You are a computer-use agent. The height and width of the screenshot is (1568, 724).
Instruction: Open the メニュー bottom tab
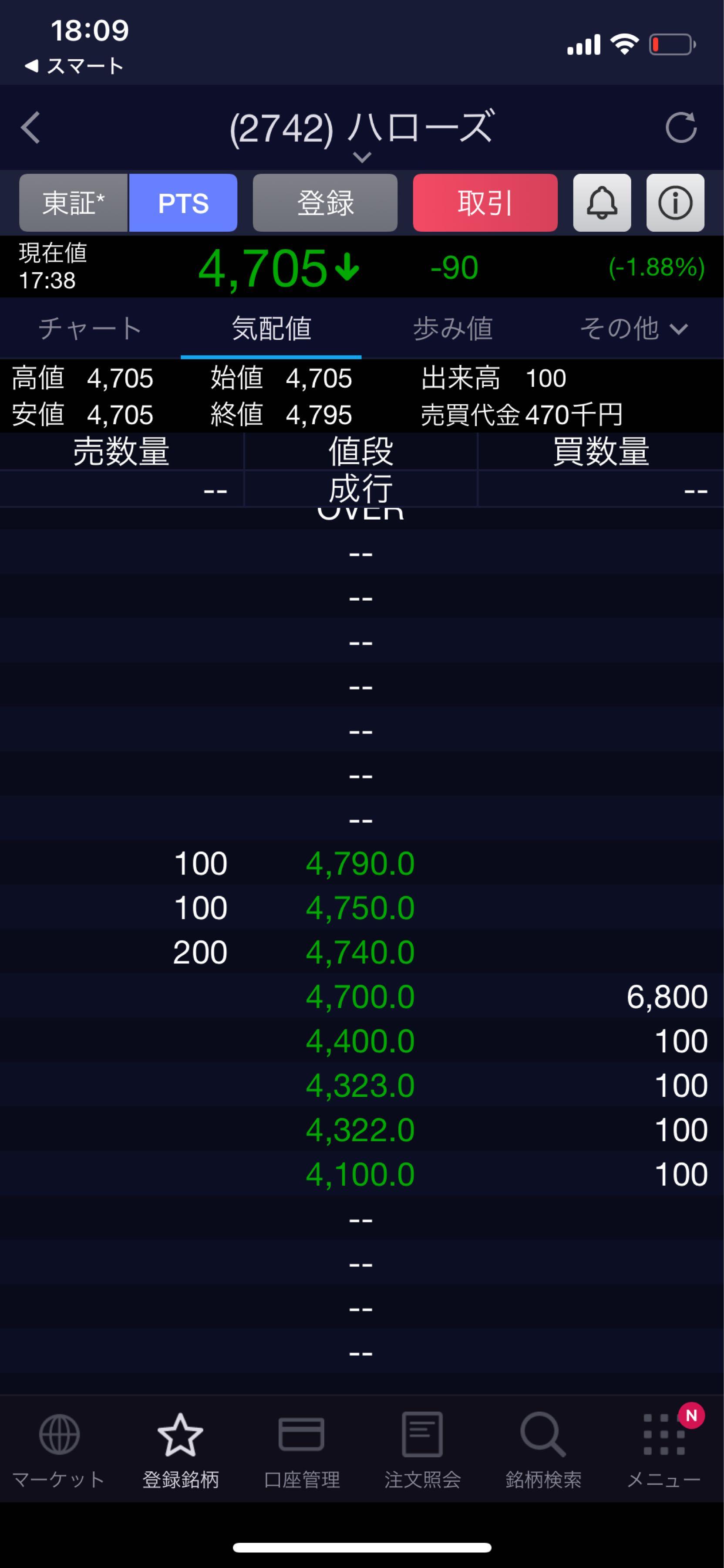pyautogui.click(x=664, y=1451)
